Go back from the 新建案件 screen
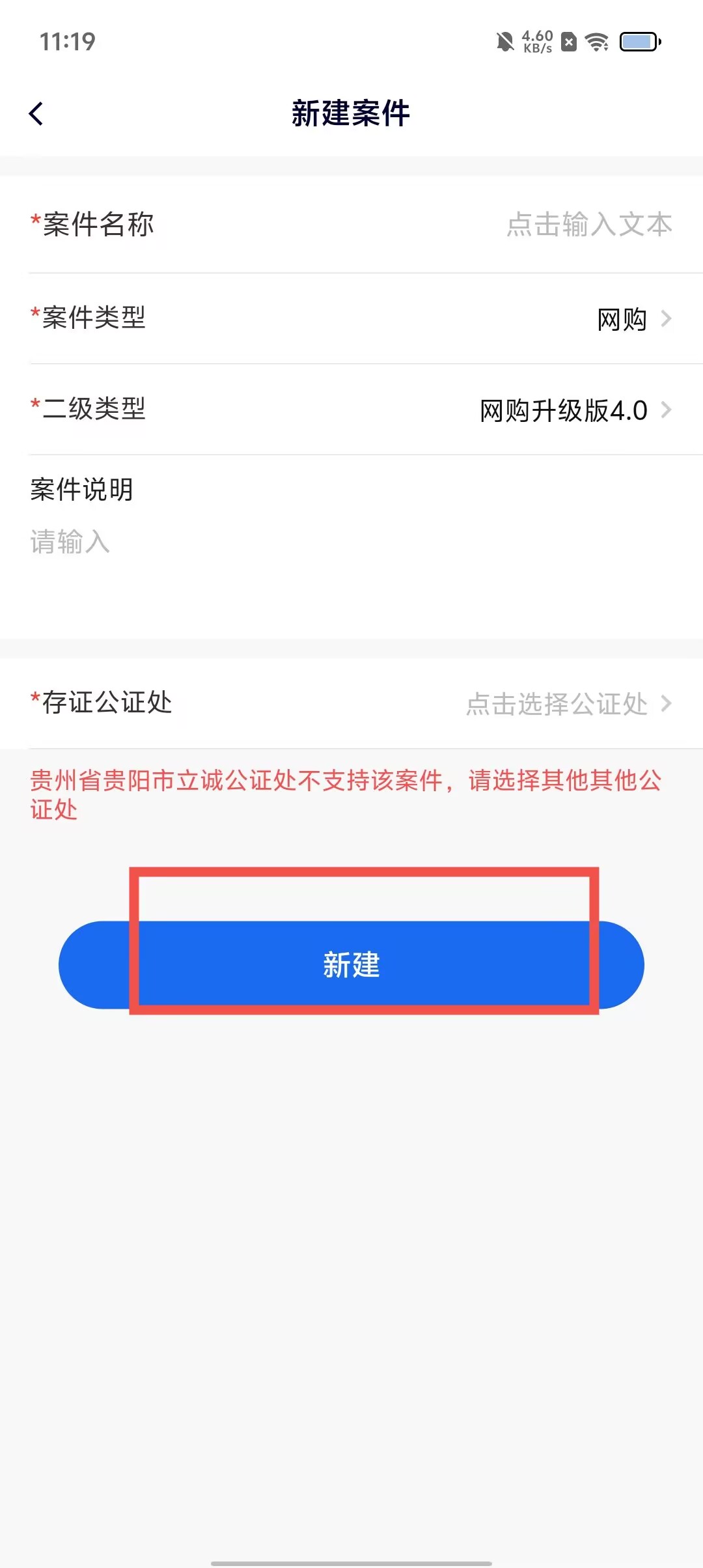 [36, 114]
